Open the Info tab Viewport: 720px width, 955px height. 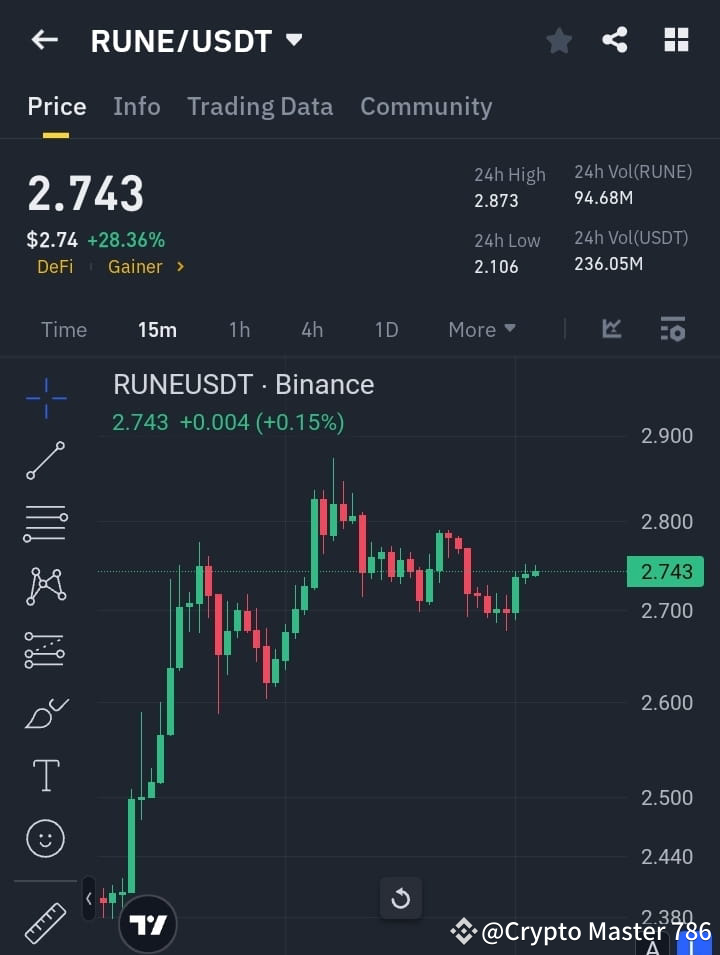tap(137, 106)
